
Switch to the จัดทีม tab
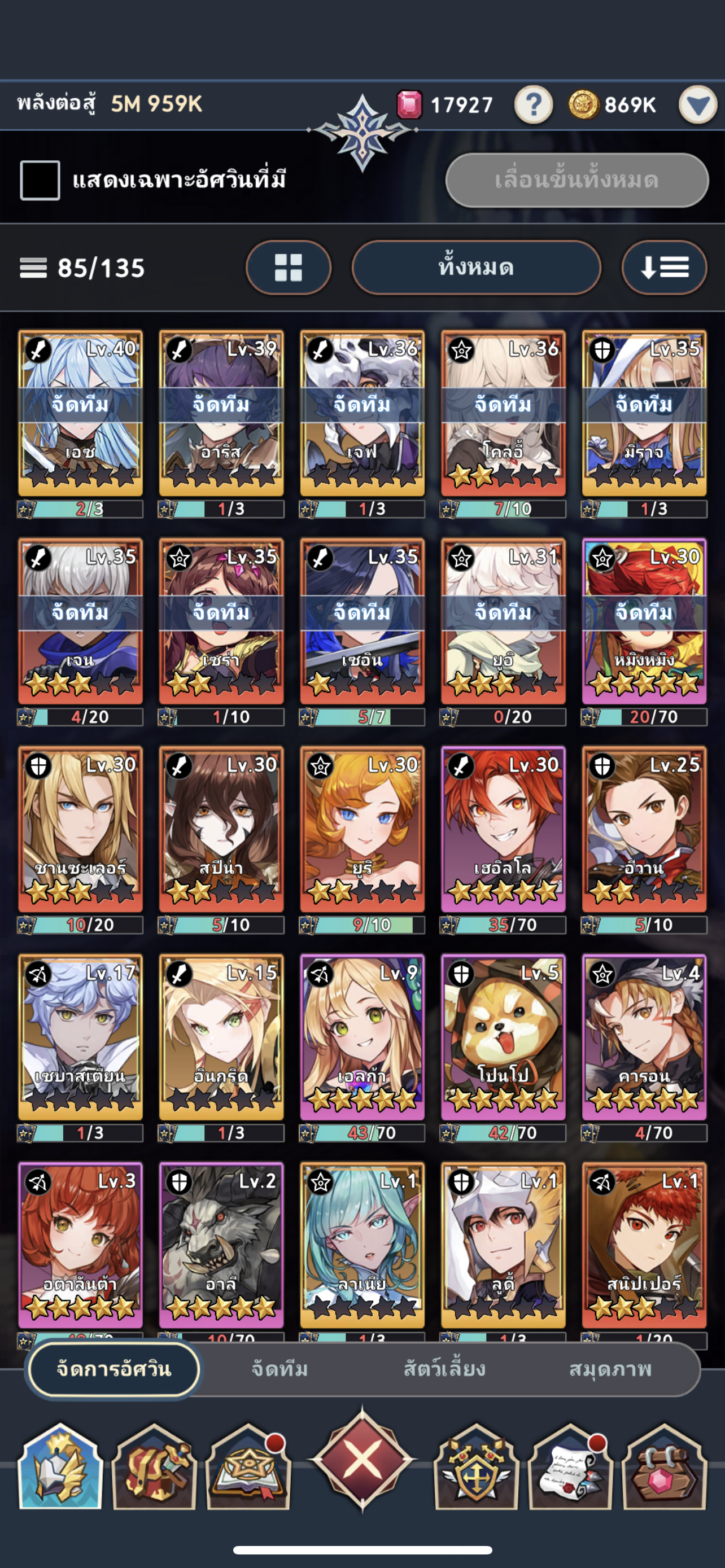(279, 1369)
